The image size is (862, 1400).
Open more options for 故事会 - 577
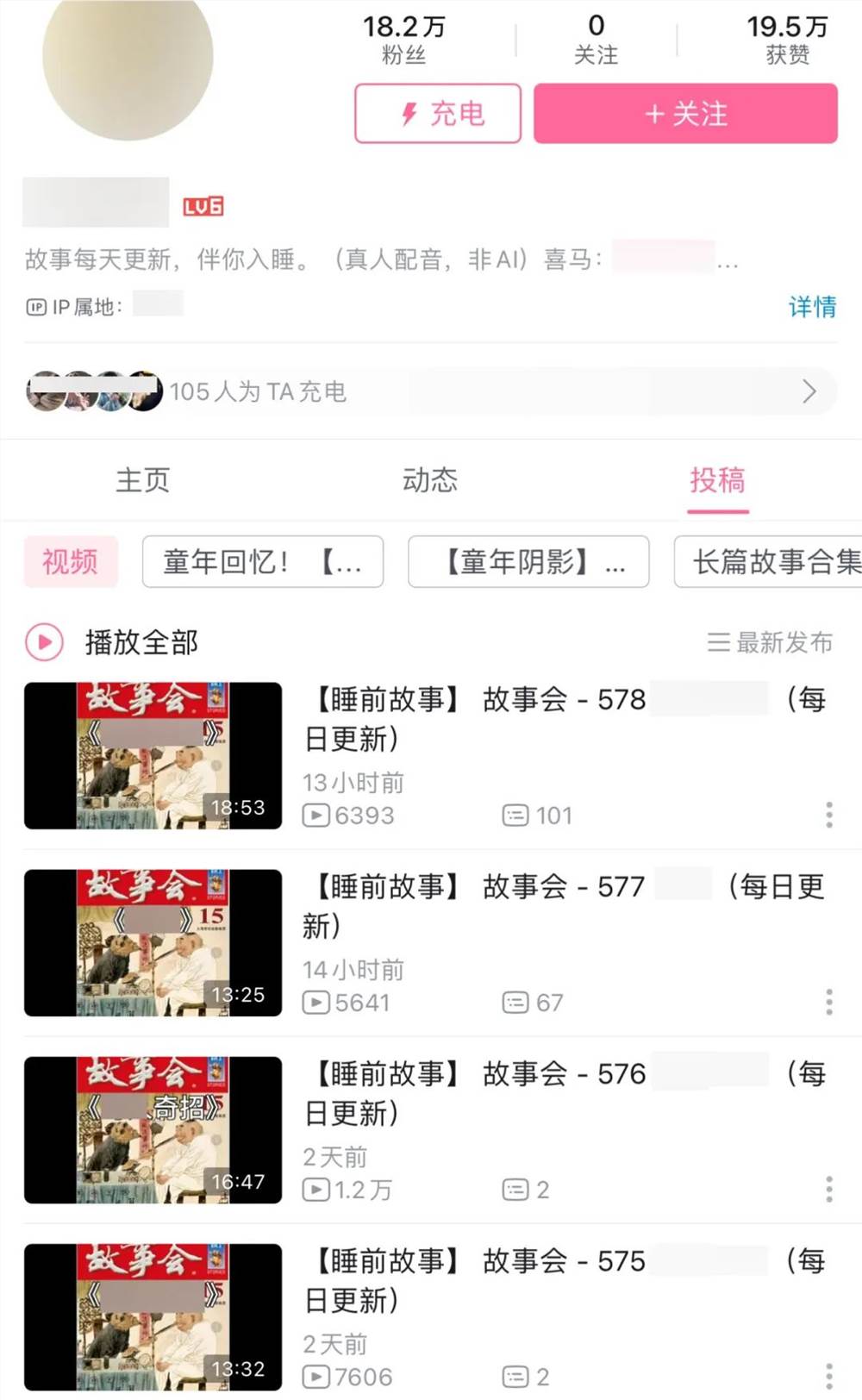pos(828,1002)
